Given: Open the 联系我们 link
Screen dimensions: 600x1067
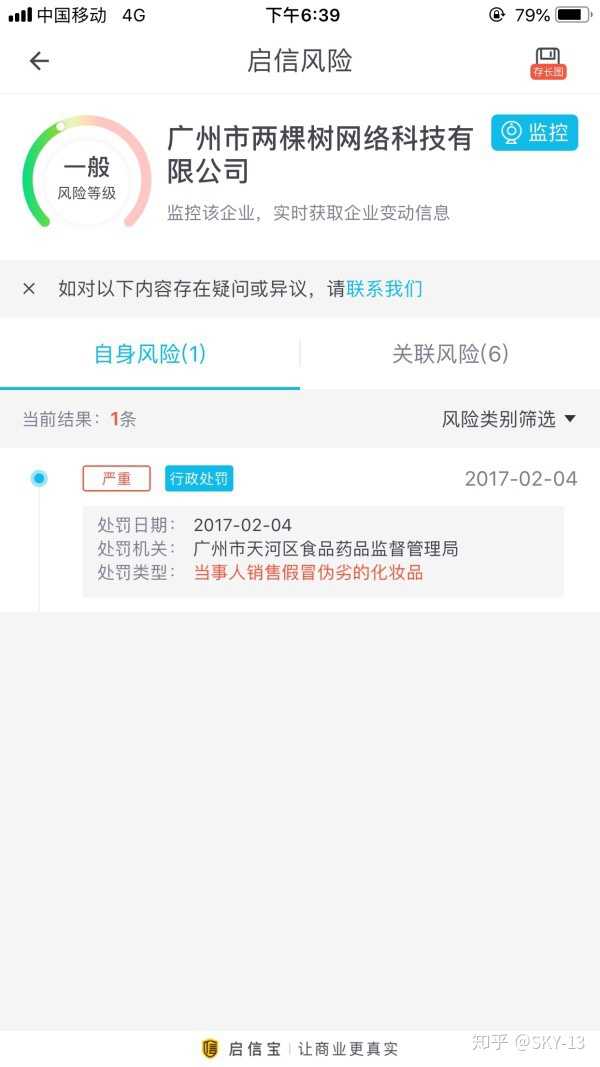Looking at the screenshot, I should [384, 289].
